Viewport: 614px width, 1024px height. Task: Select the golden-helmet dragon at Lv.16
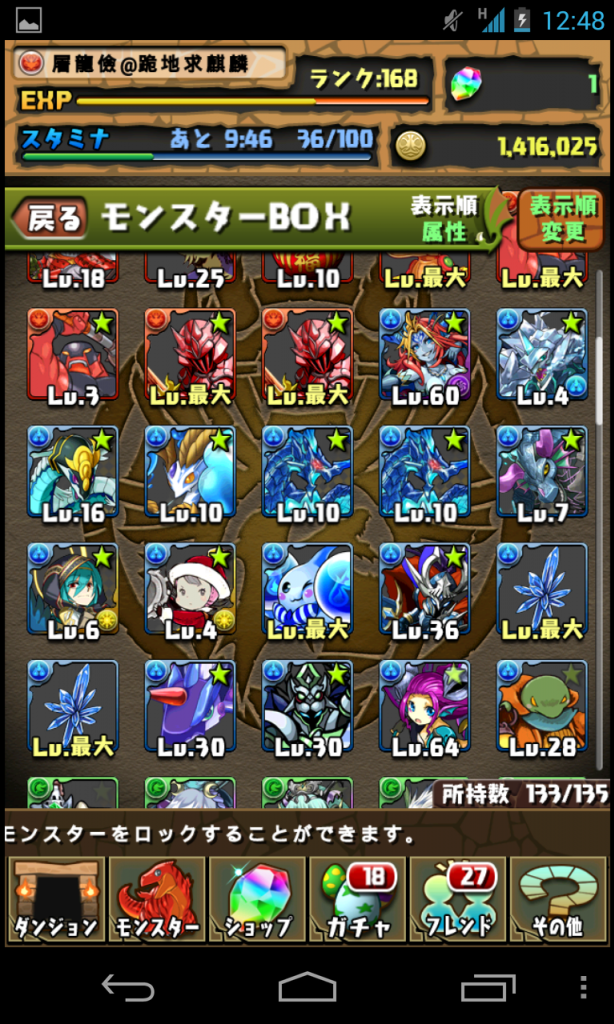pos(73,473)
